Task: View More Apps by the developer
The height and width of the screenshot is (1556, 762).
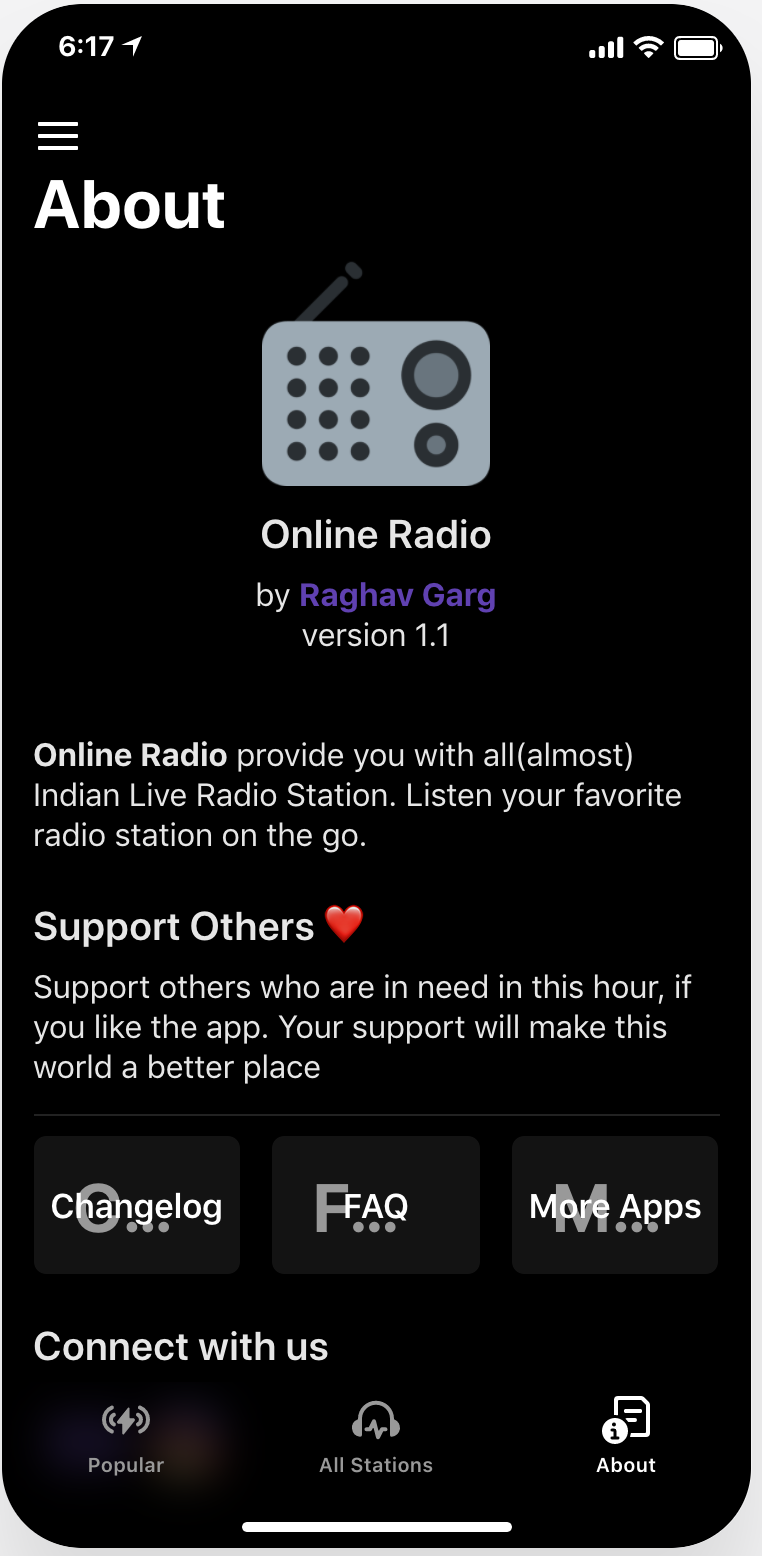Action: pyautogui.click(x=614, y=1205)
